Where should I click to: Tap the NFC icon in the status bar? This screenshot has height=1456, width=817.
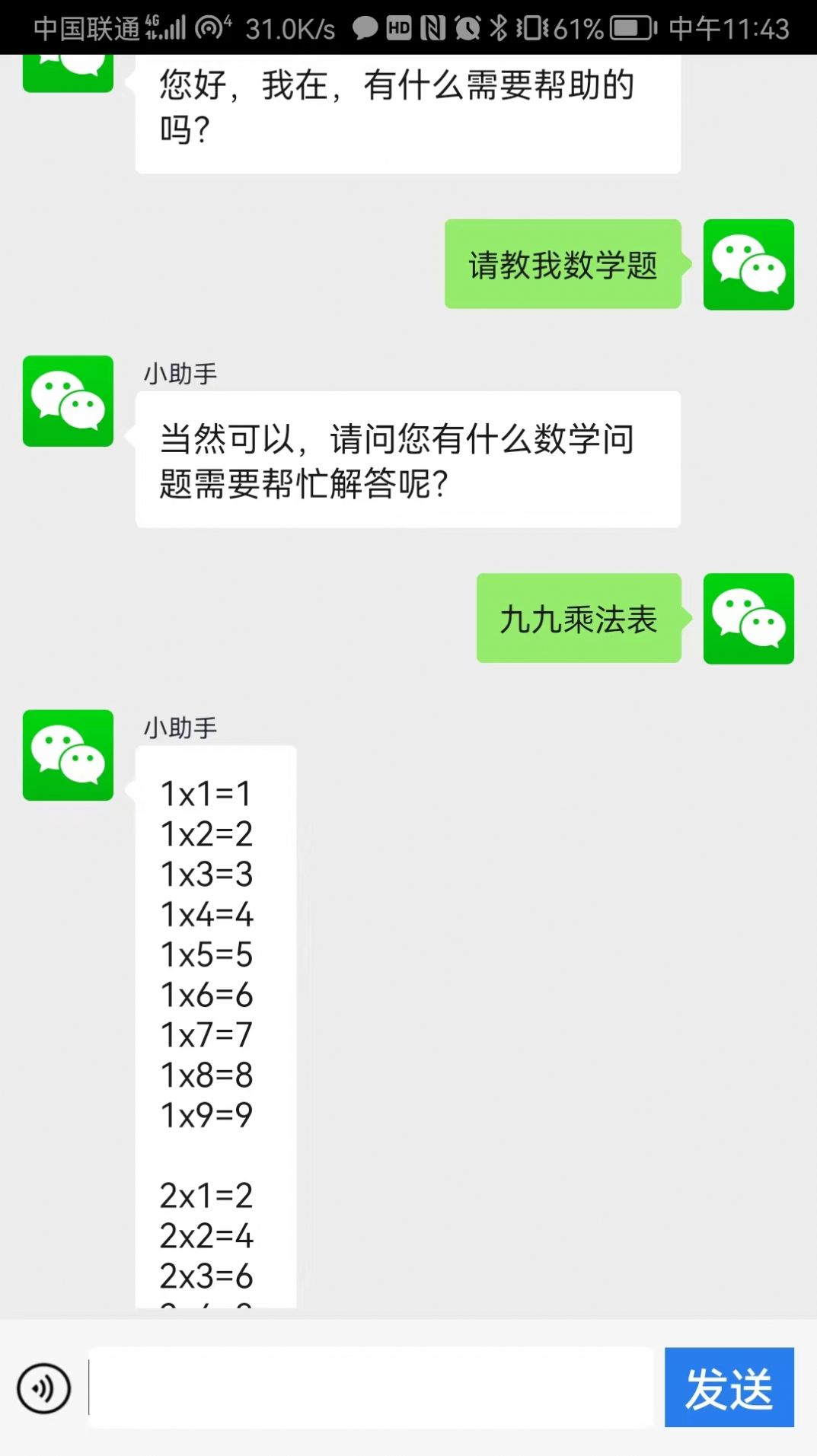point(432,27)
